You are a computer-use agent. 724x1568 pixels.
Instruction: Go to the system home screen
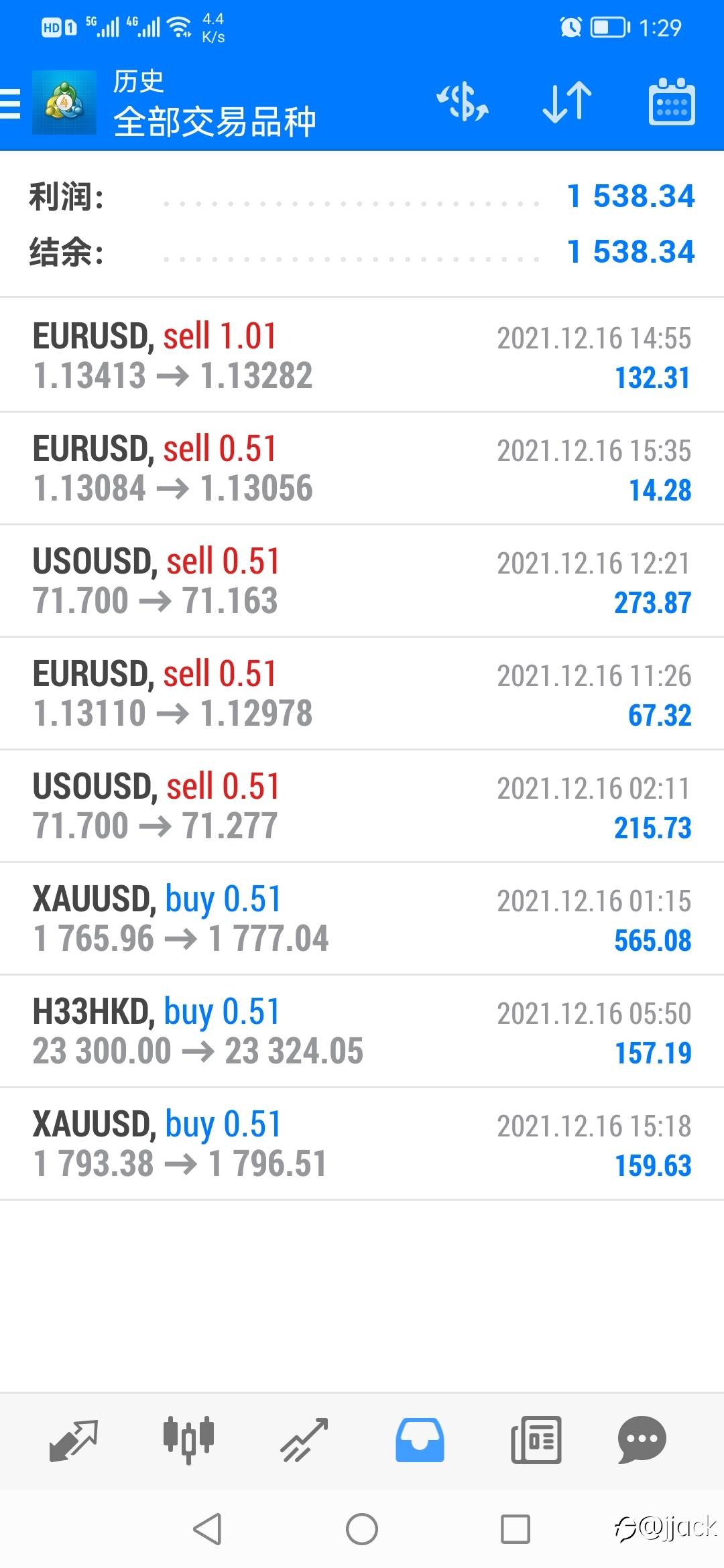(x=362, y=1529)
